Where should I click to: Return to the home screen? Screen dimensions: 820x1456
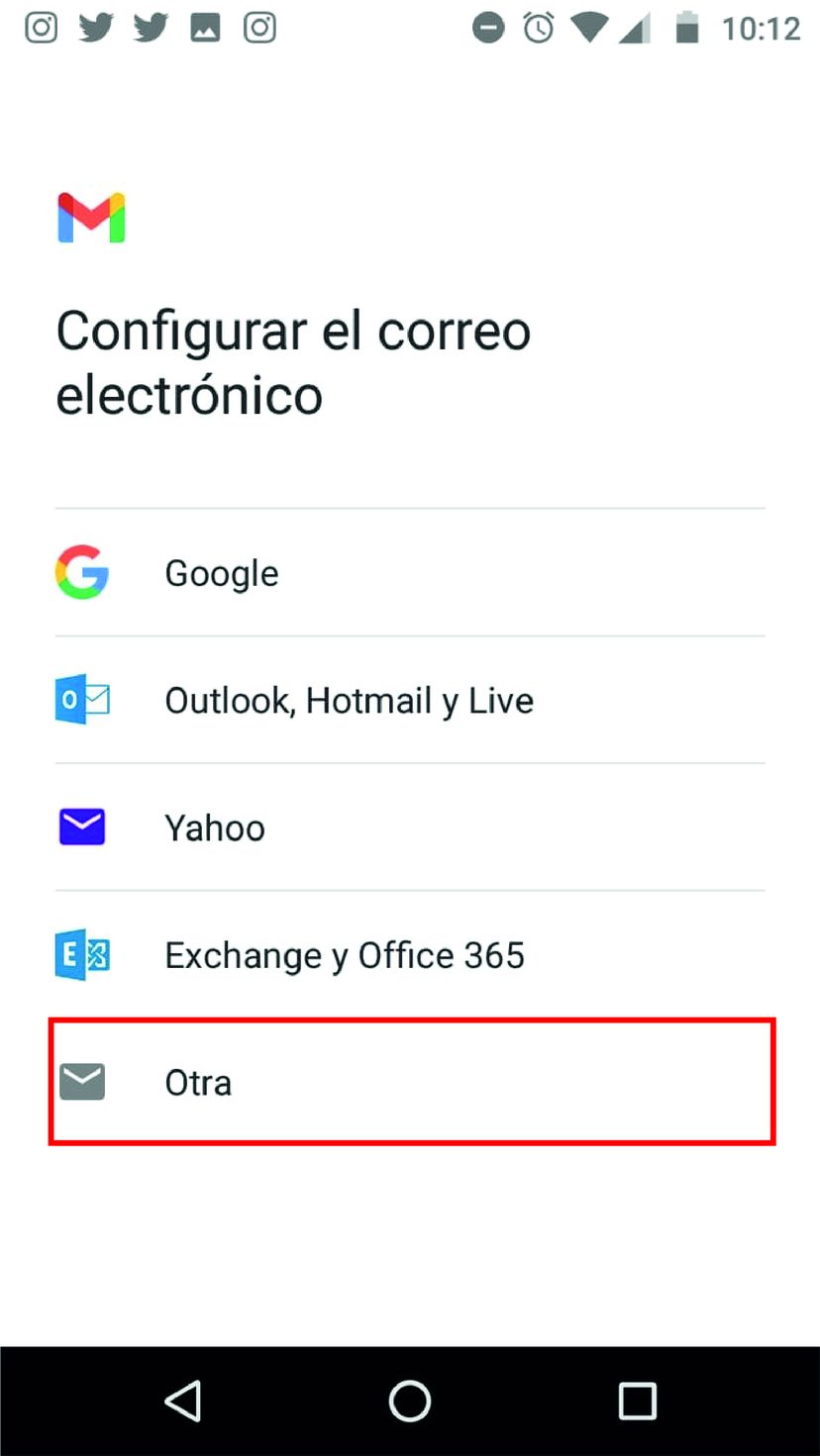(410, 1401)
